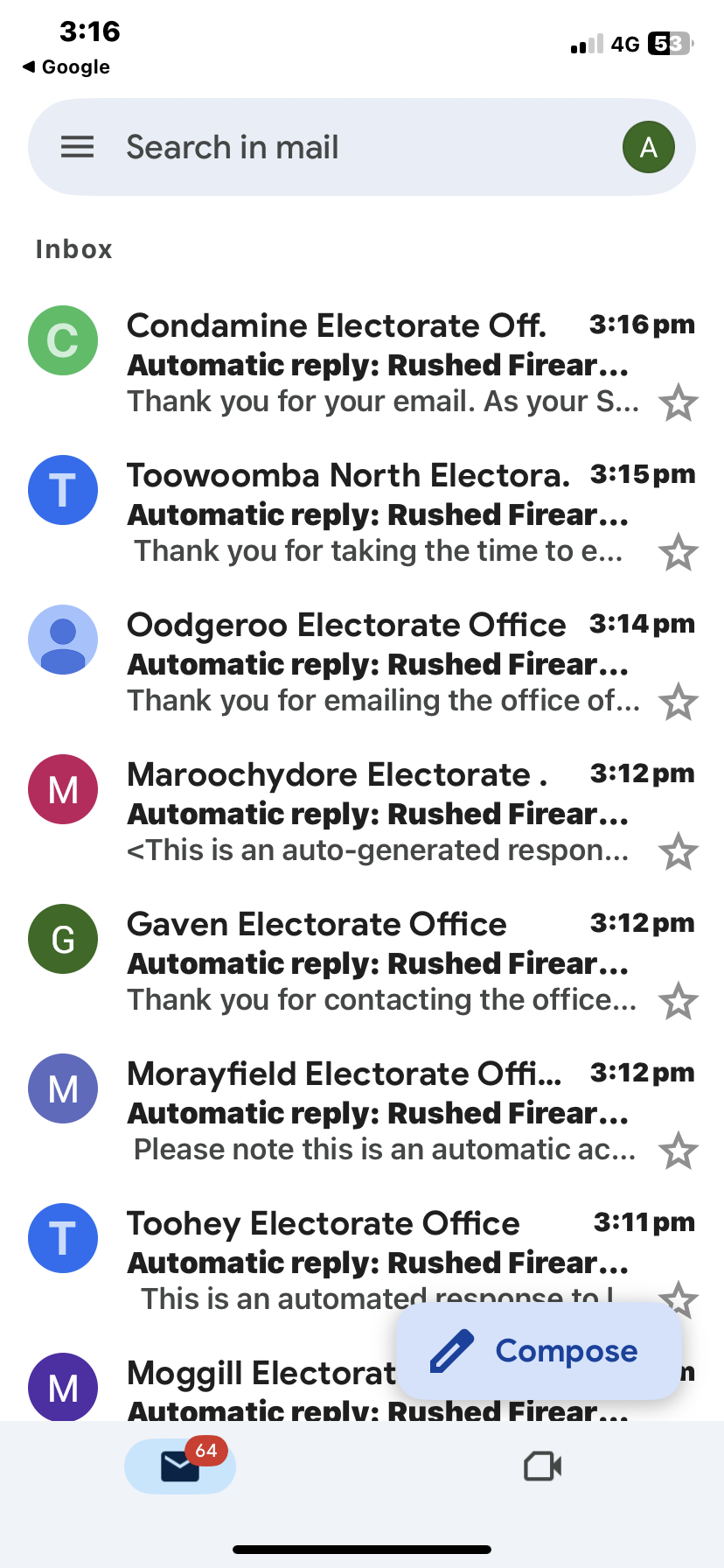
Task: Compose a new email
Action: 538,1351
